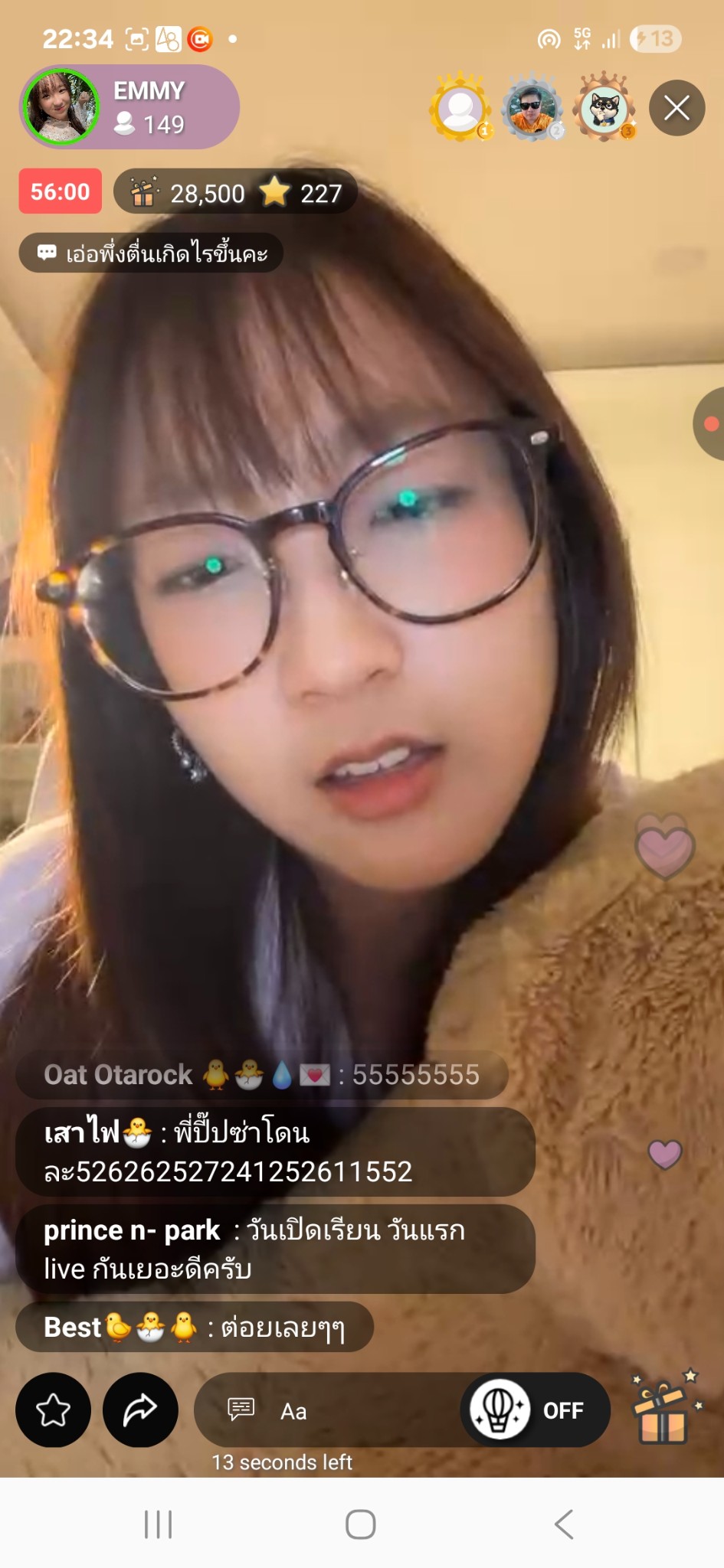Favorite this broadcast with the star button
Image resolution: width=724 pixels, height=1568 pixels.
coord(54,1410)
